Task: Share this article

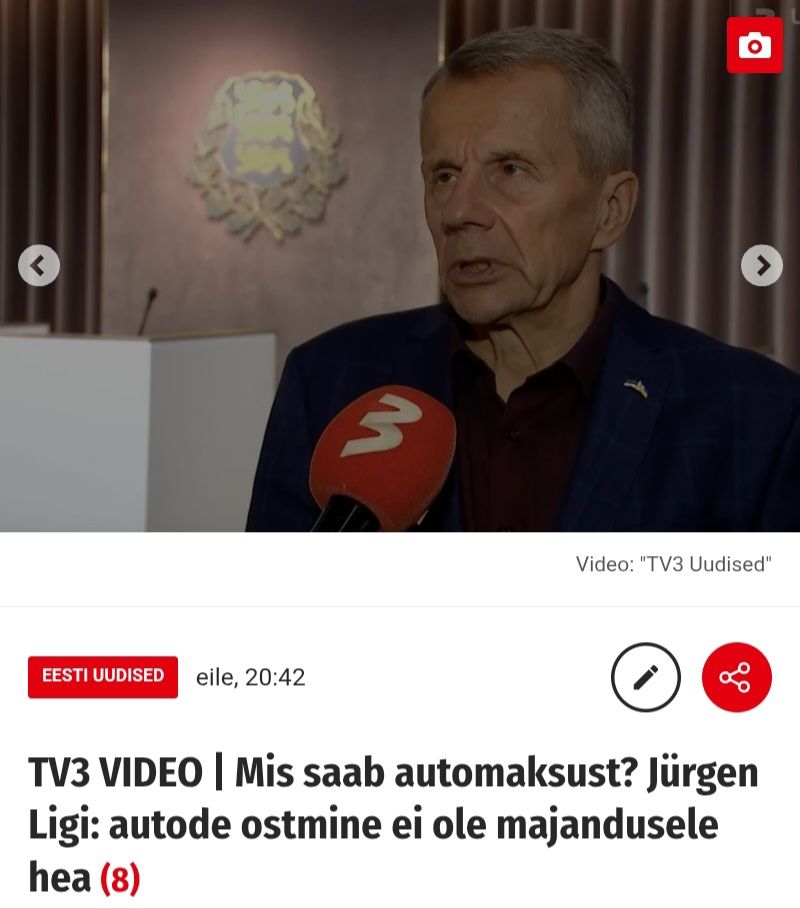Action: click(736, 677)
